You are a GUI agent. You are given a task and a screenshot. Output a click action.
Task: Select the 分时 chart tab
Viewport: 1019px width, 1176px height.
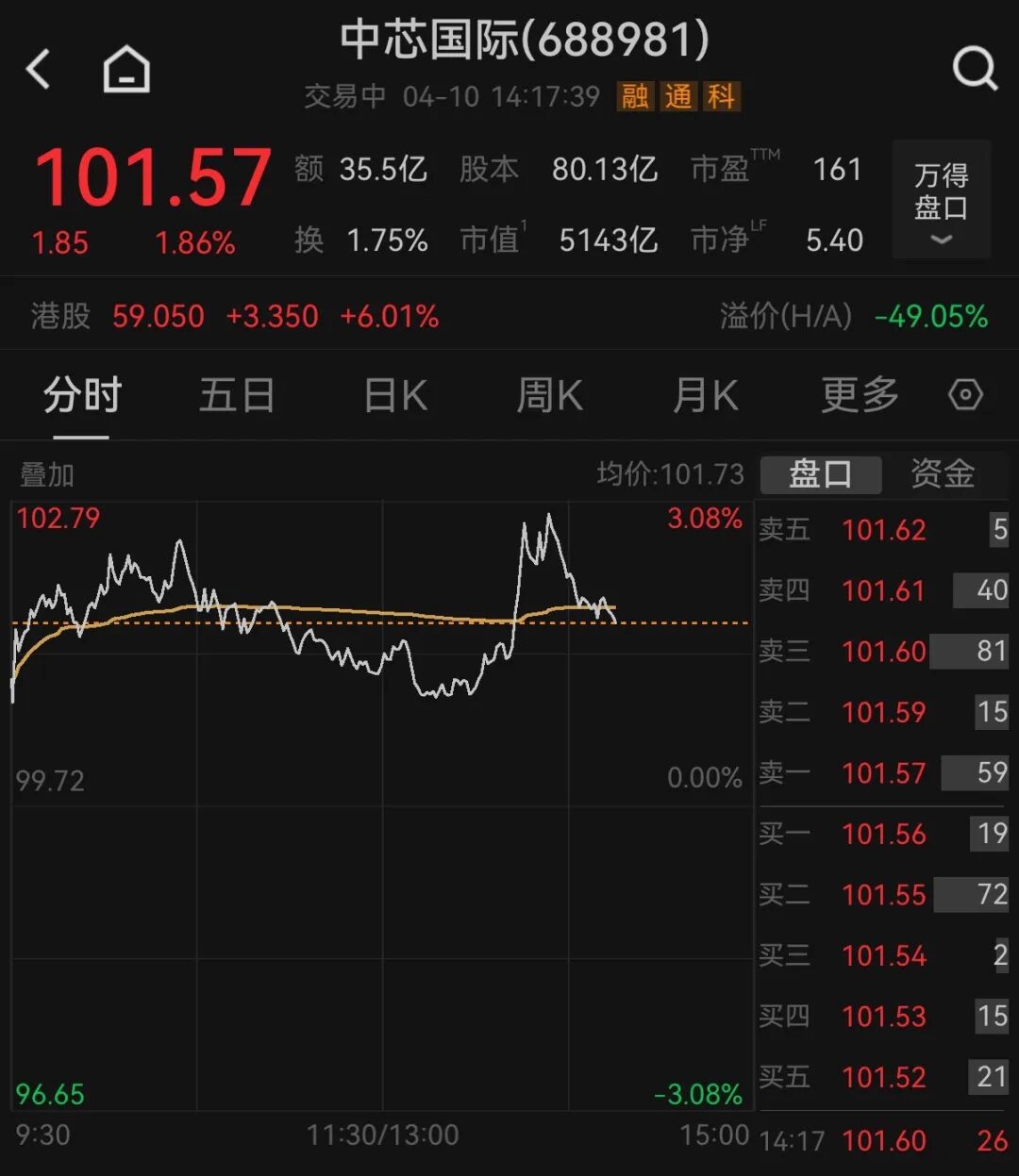click(82, 395)
